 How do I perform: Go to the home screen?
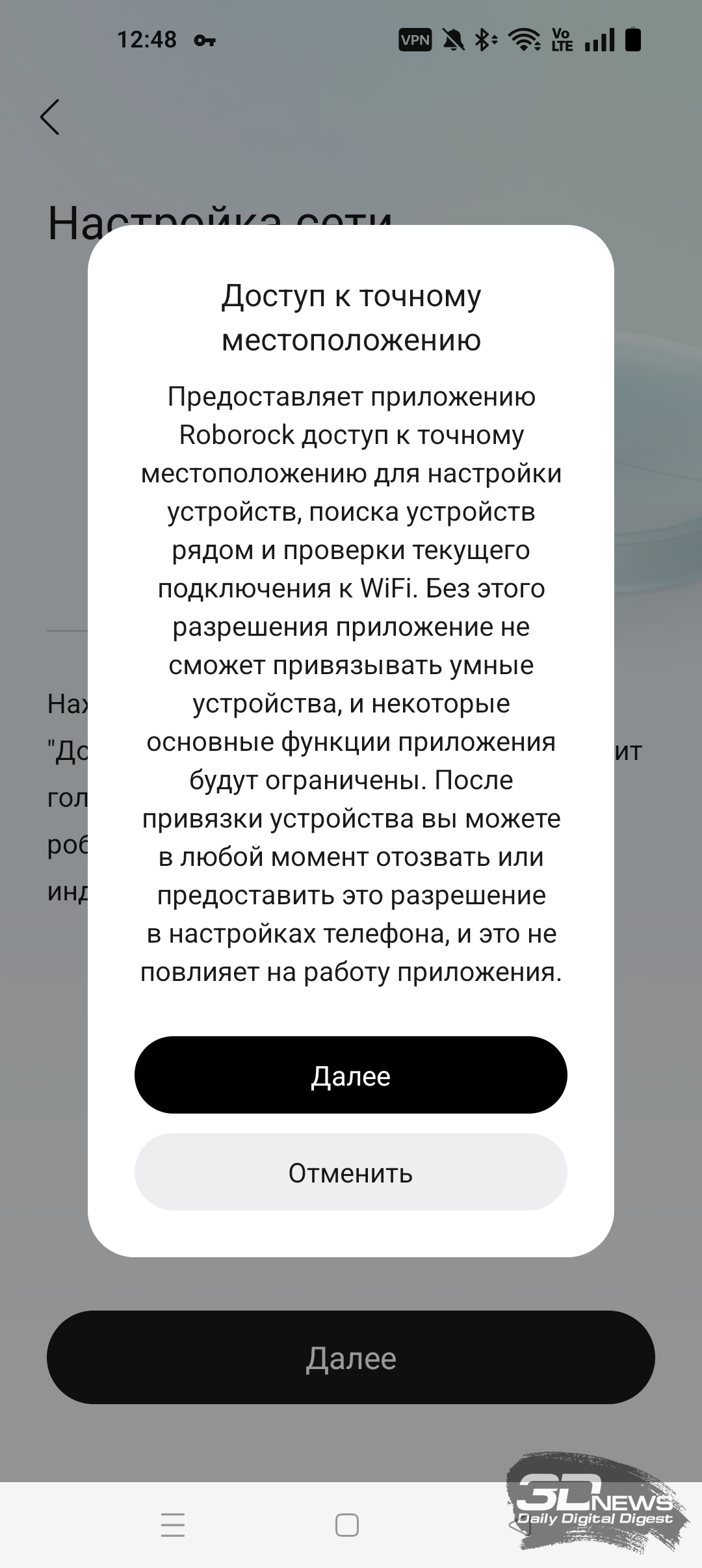point(347,1524)
